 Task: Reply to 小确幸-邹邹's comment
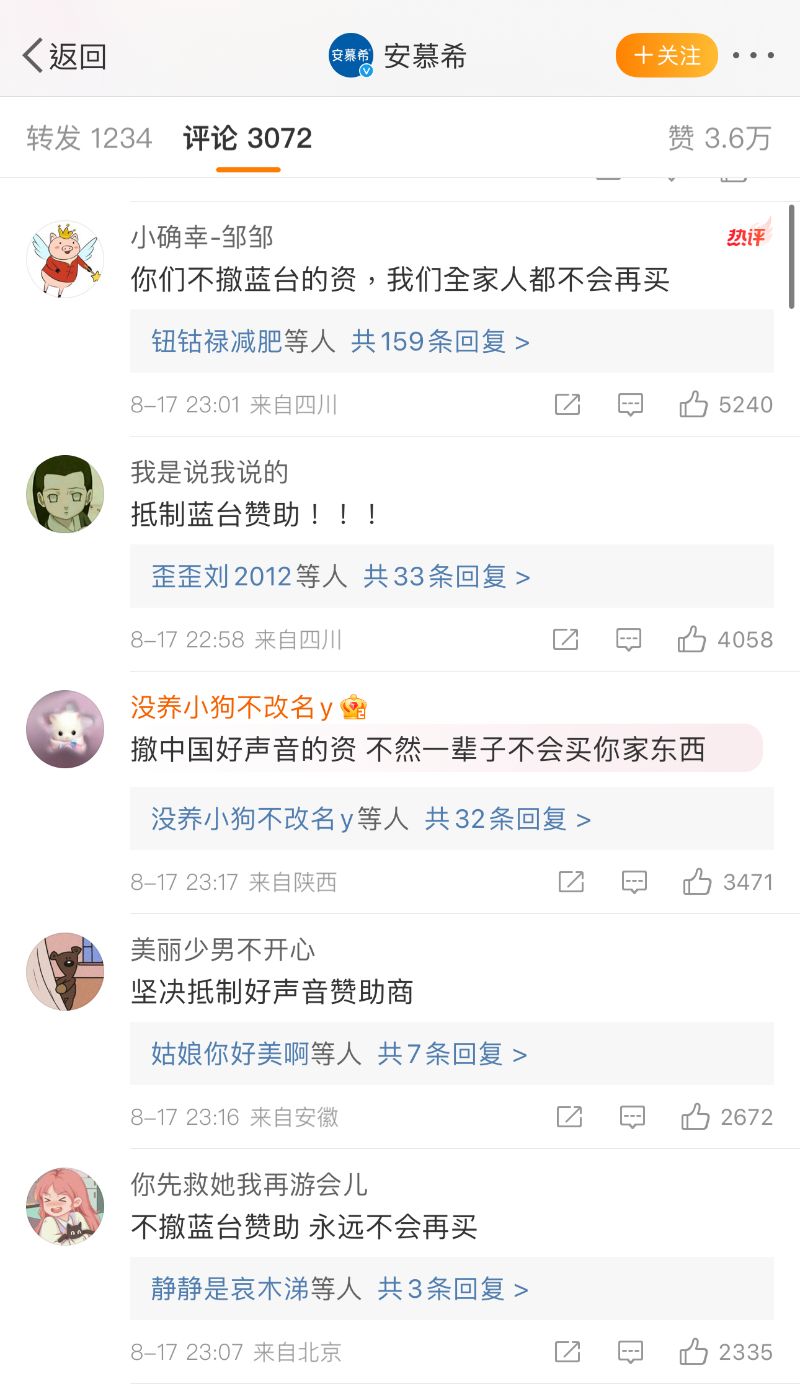(x=630, y=404)
